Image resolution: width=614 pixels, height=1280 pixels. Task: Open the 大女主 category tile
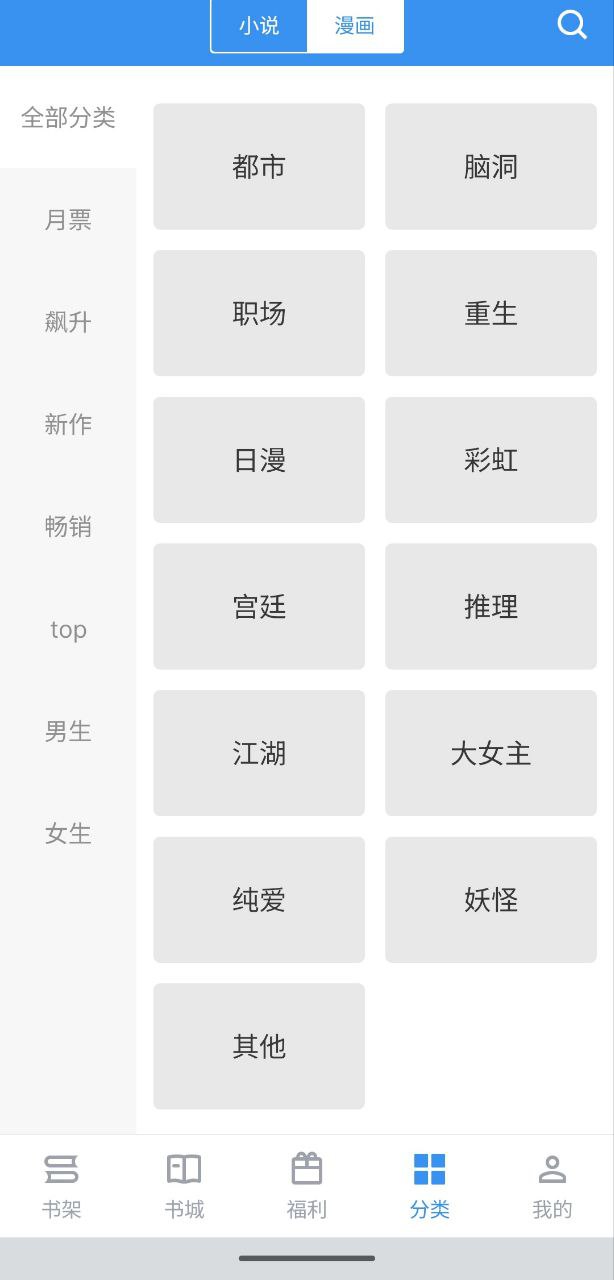491,753
